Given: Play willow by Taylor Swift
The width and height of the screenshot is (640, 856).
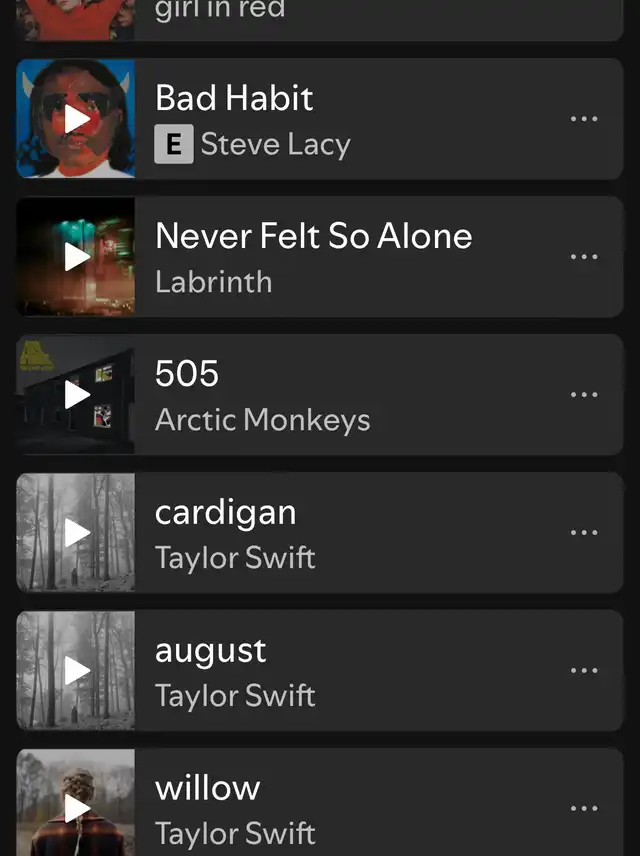Looking at the screenshot, I should tap(76, 808).
